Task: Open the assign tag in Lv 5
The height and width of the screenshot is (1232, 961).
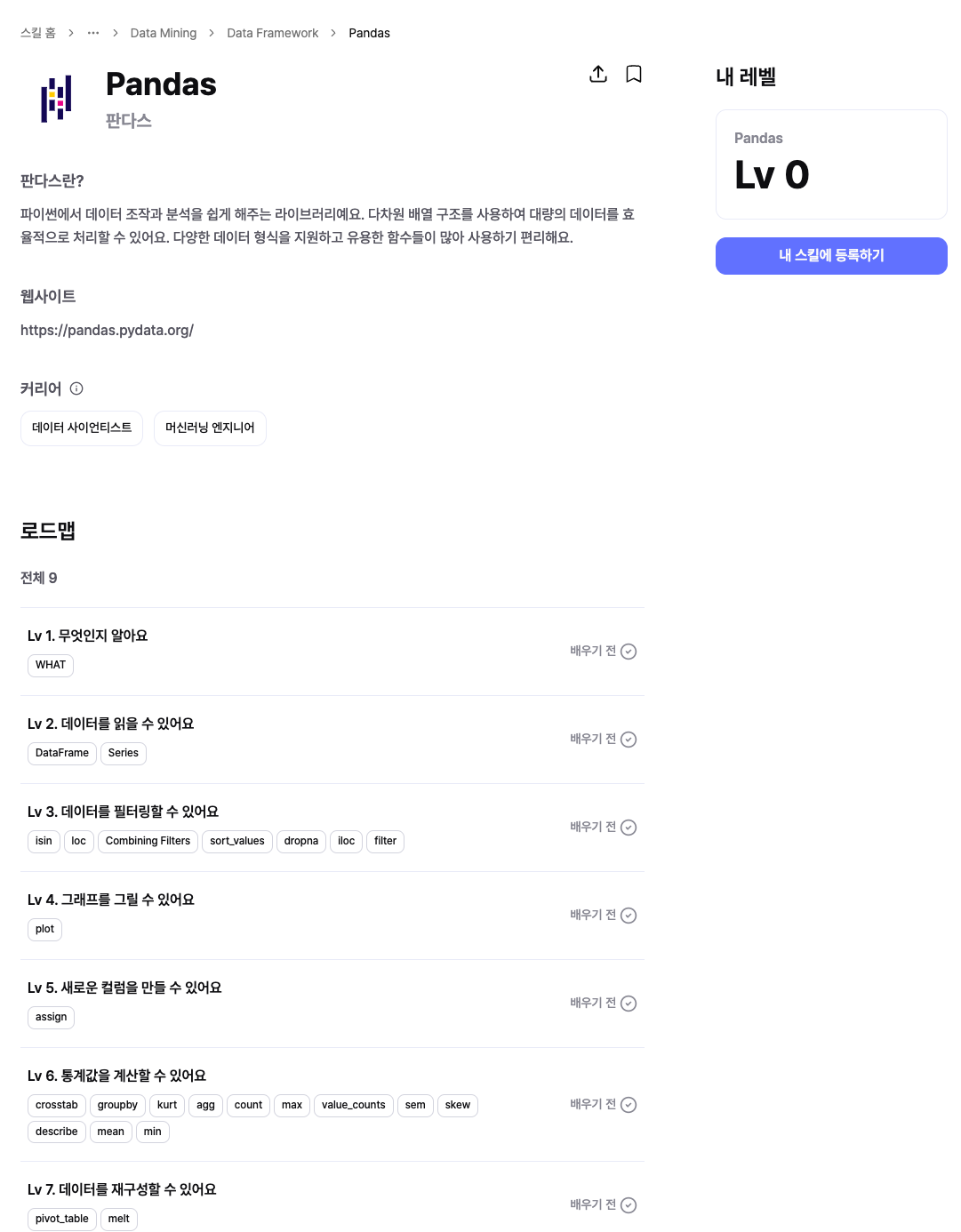Action: (51, 1017)
